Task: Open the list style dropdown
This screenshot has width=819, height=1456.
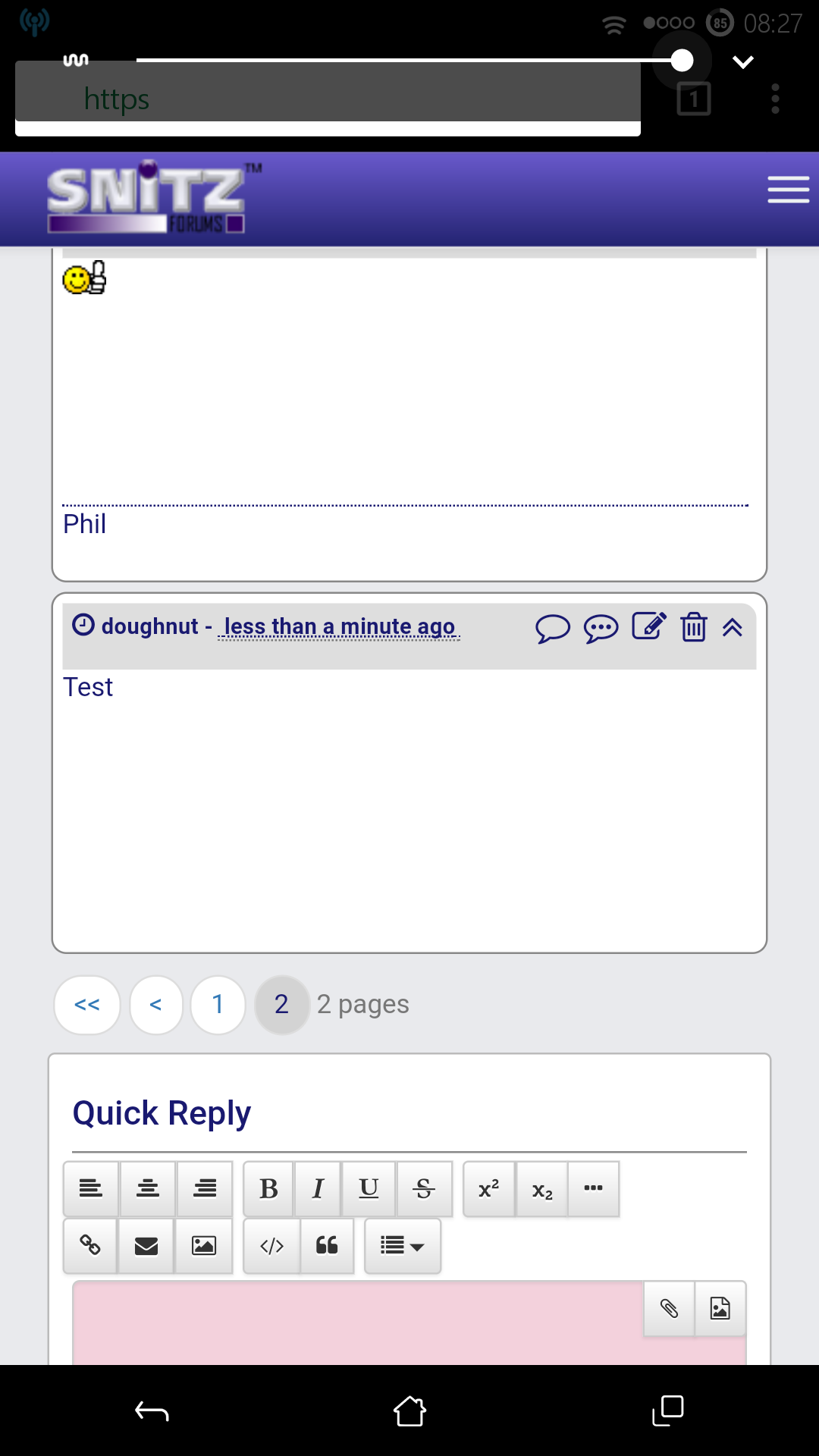Action: 402,1245
